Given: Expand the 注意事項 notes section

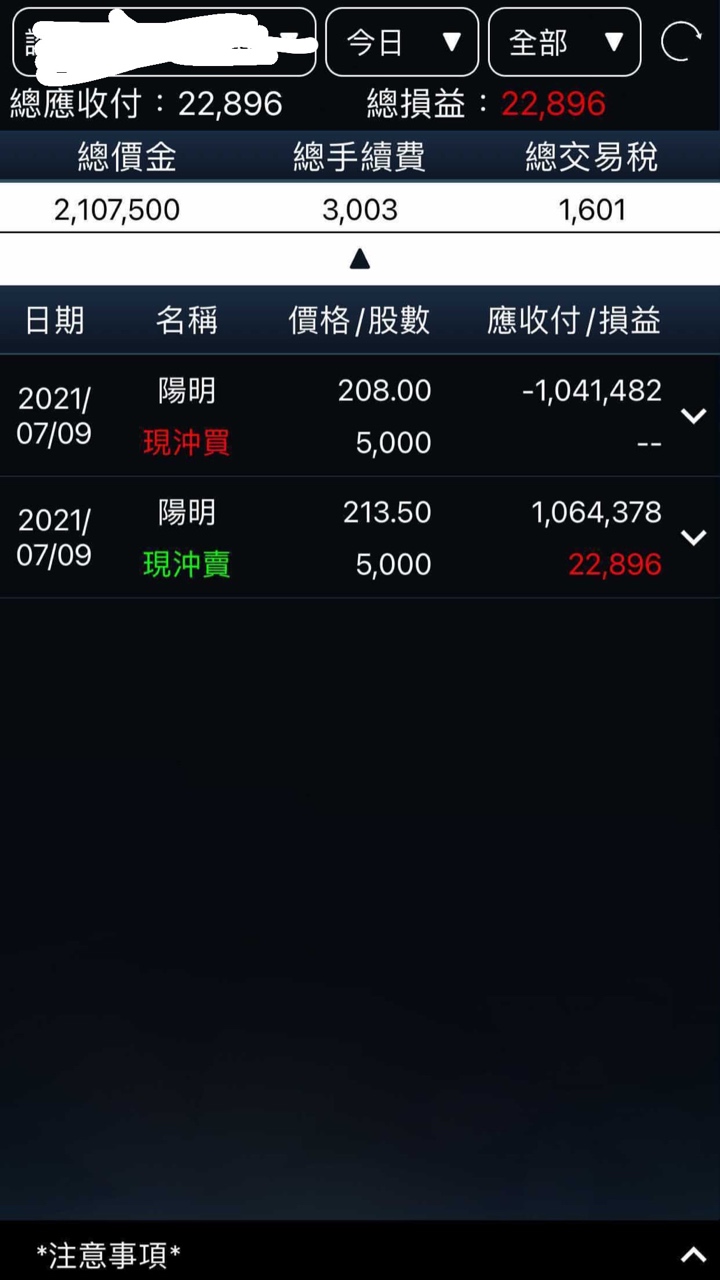Looking at the screenshot, I should (693, 1254).
